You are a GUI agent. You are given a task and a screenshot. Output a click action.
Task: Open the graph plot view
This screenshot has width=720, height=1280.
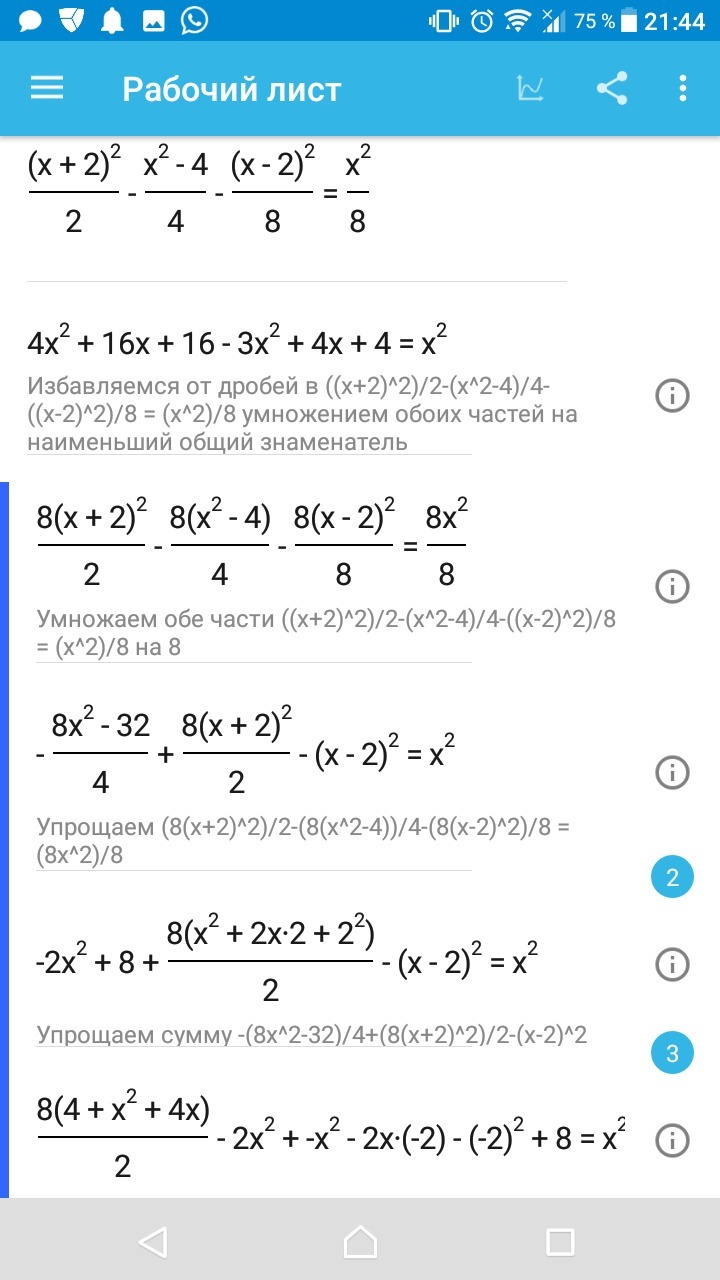coord(530,89)
